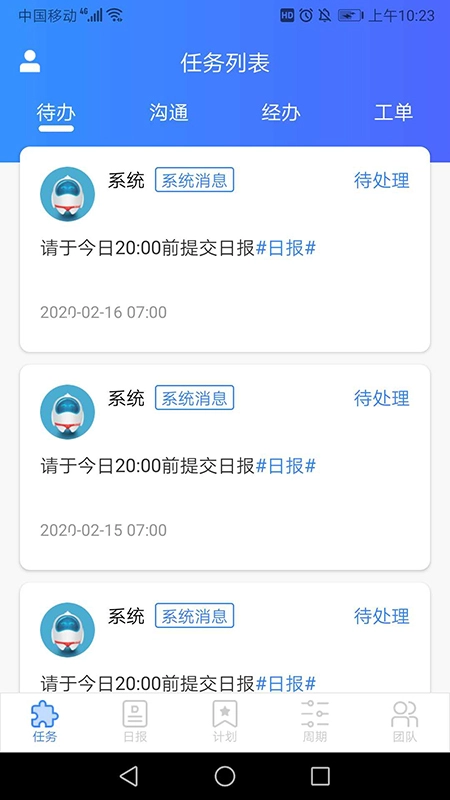Open the system message dated 2020-02-16
Image resolution: width=450 pixels, height=800 pixels.
(x=225, y=249)
